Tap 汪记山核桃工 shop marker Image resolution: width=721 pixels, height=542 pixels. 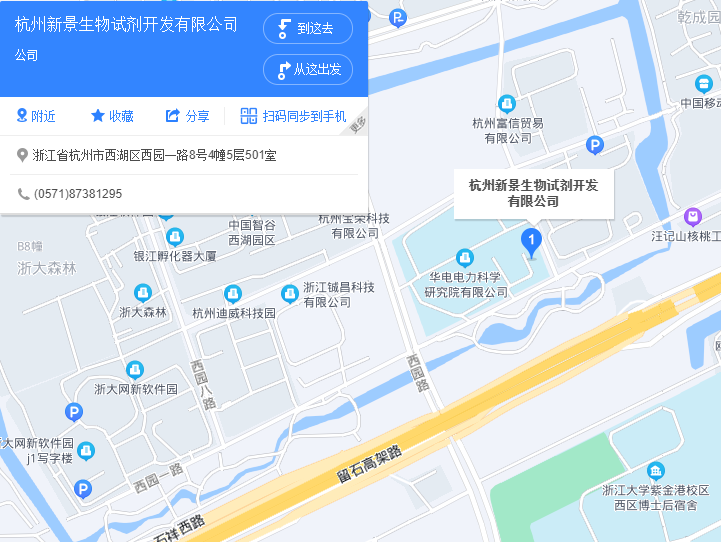[x=692, y=217]
